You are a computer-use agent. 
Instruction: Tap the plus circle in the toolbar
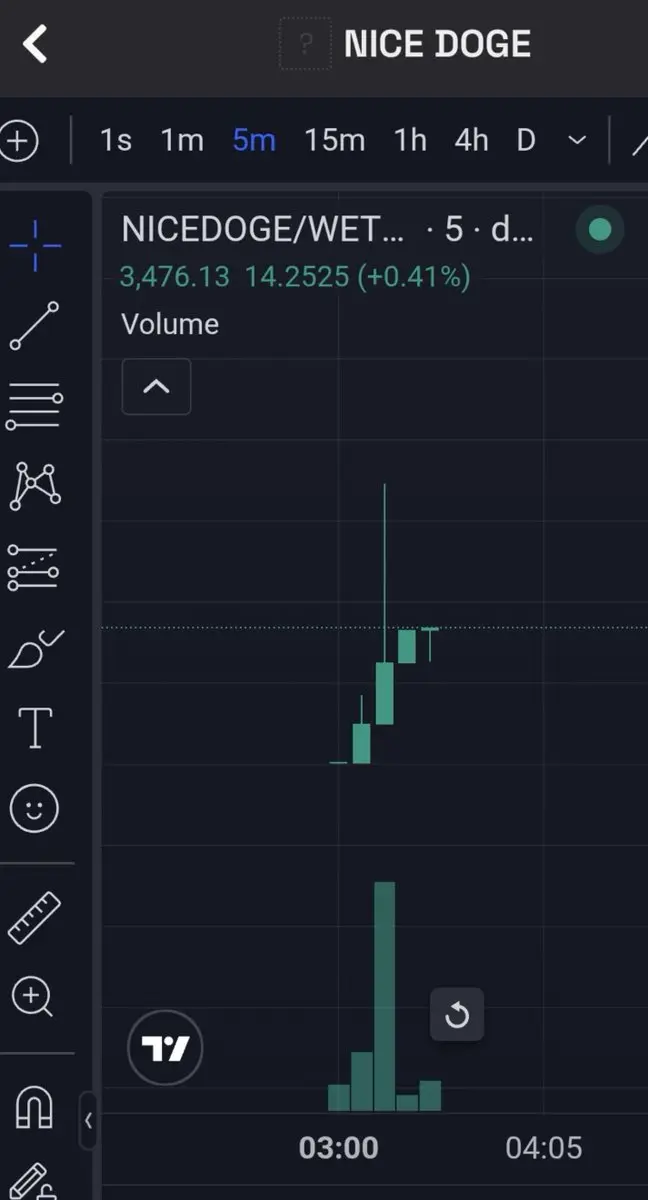pyautogui.click(x=17, y=141)
